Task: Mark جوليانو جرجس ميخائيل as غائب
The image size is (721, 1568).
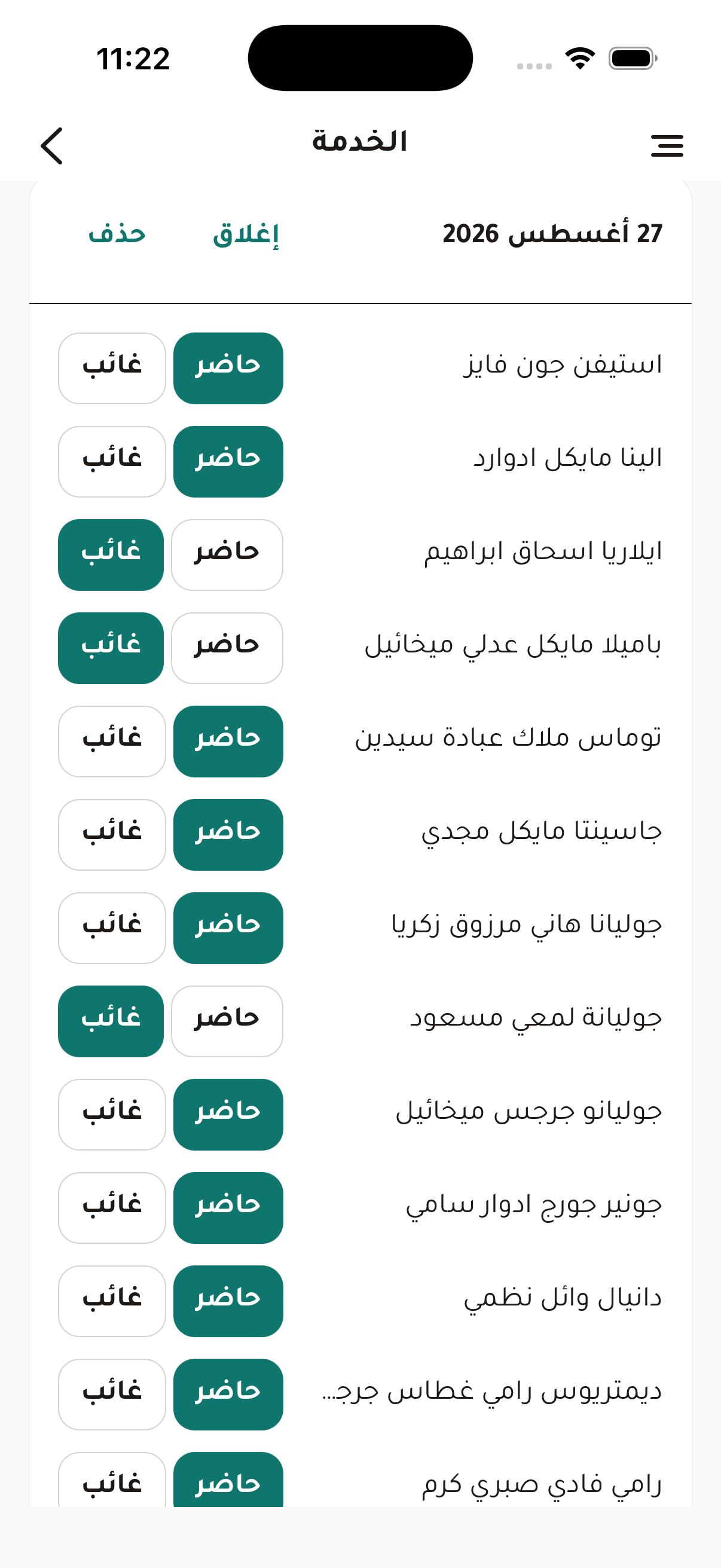Action: coord(112,1115)
